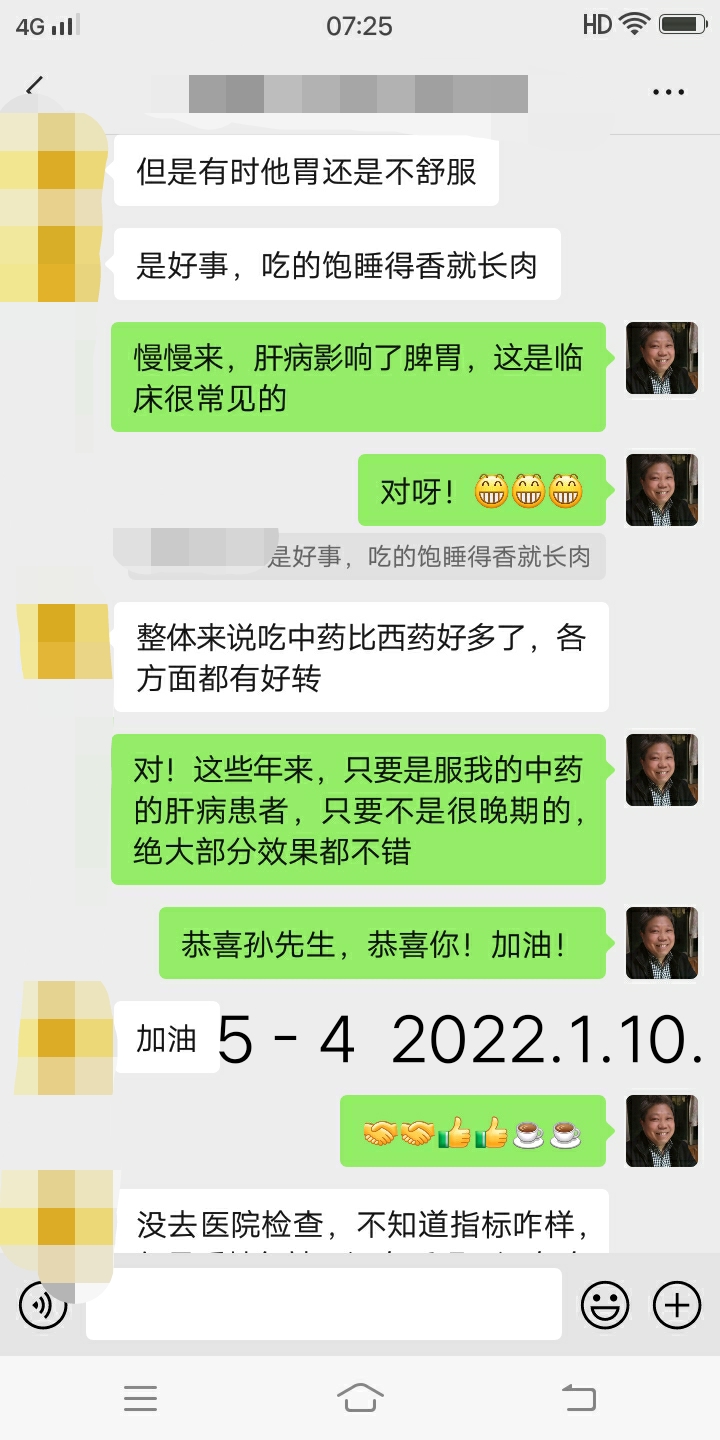Image resolution: width=720 pixels, height=1440 pixels.
Task: Open the chat's three-dot menu
Action: click(668, 92)
